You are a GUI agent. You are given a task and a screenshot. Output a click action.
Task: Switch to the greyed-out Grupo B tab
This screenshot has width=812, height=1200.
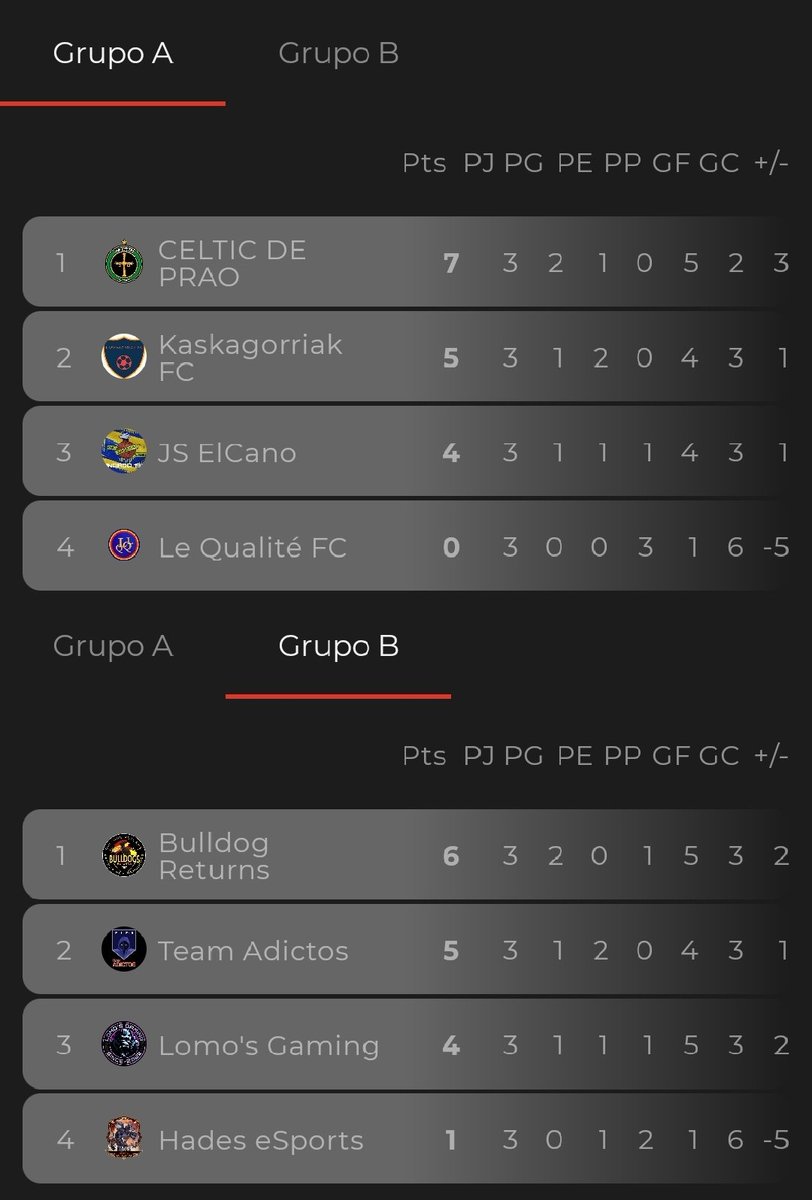point(338,53)
